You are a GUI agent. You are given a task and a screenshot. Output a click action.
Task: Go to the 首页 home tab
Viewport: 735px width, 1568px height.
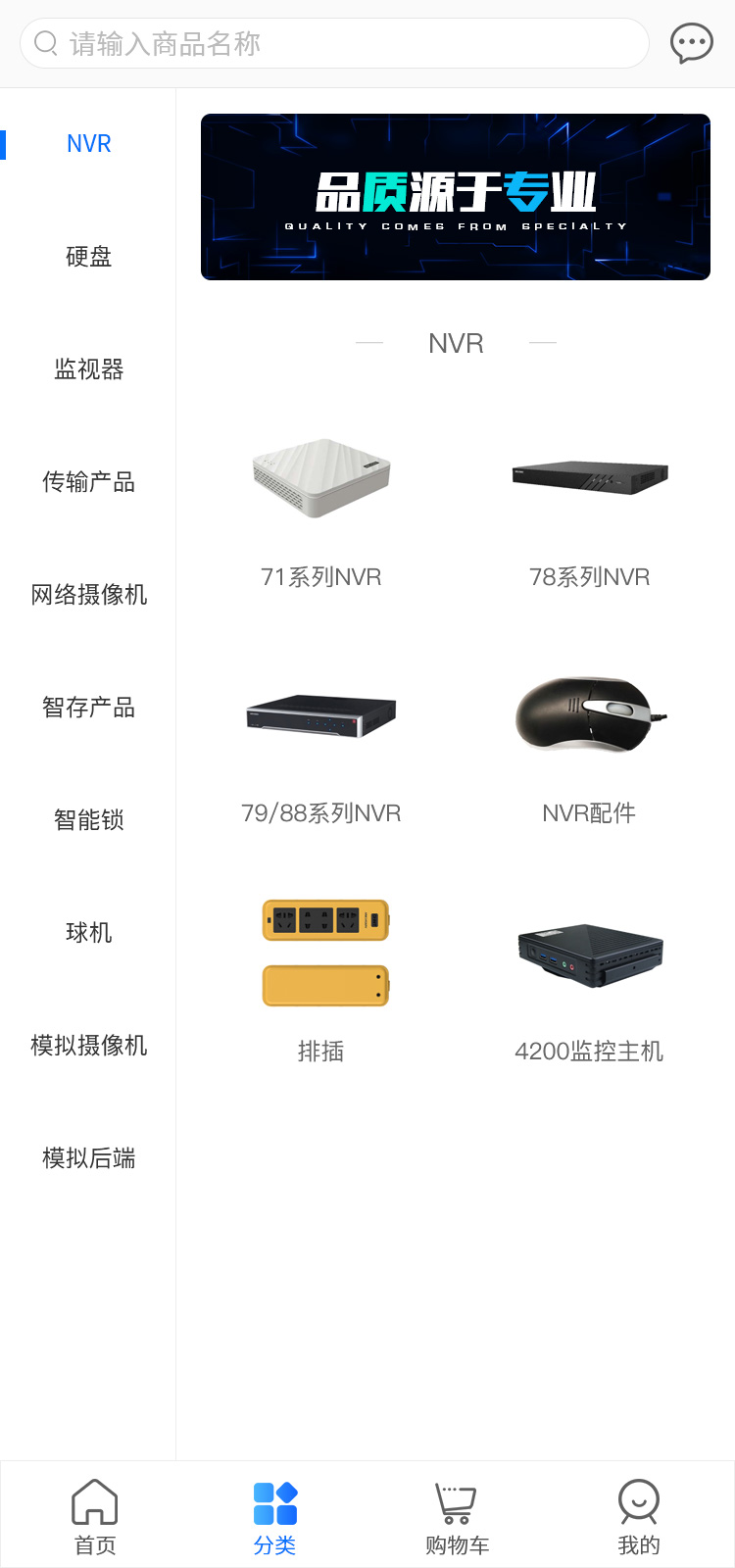coord(95,1516)
